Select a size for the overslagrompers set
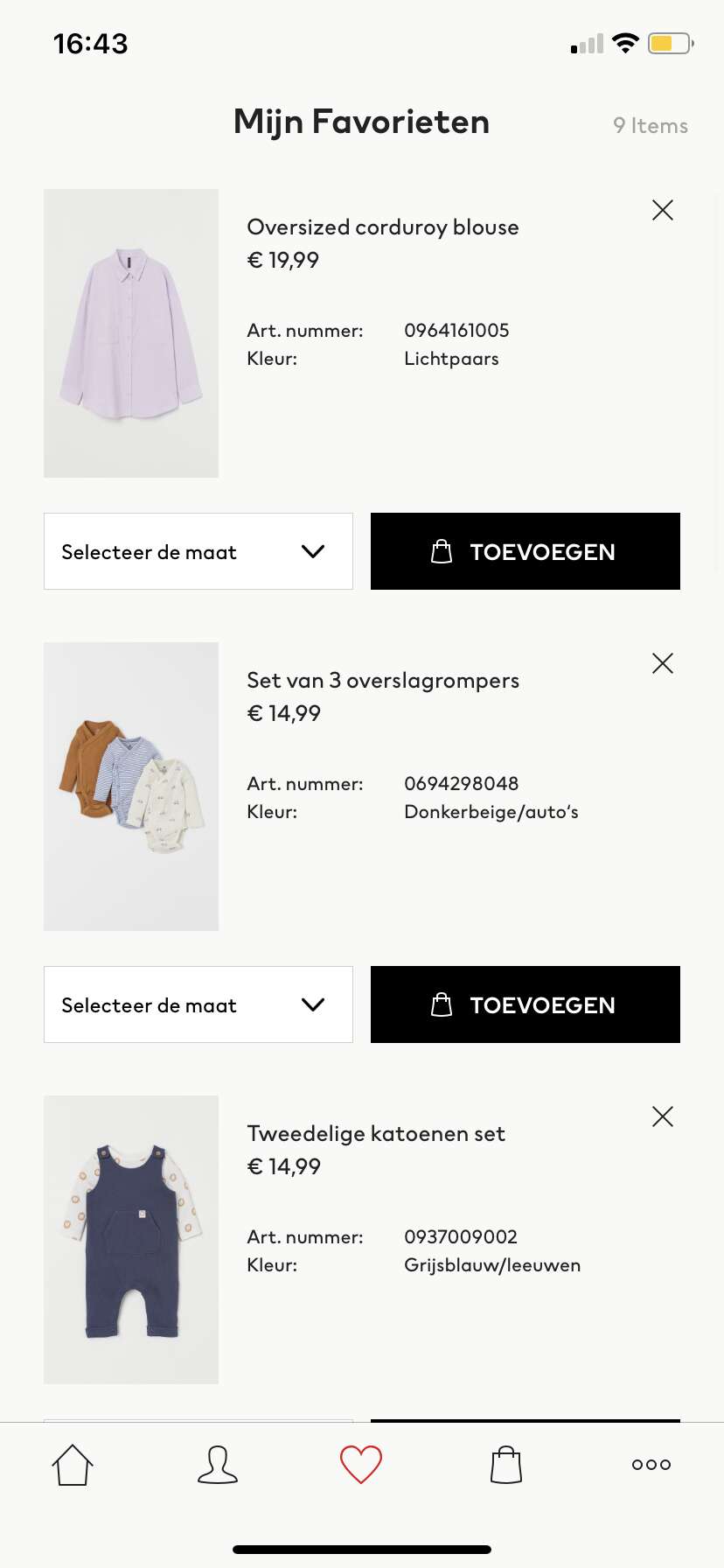 click(x=198, y=1004)
